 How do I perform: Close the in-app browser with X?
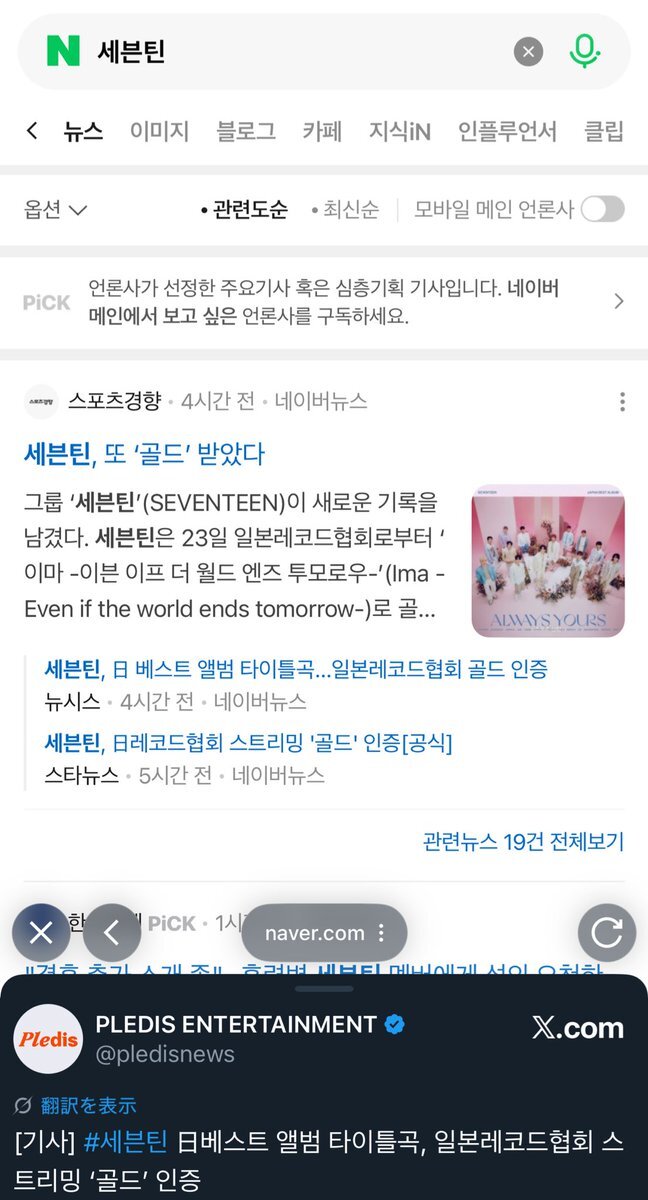click(x=41, y=933)
